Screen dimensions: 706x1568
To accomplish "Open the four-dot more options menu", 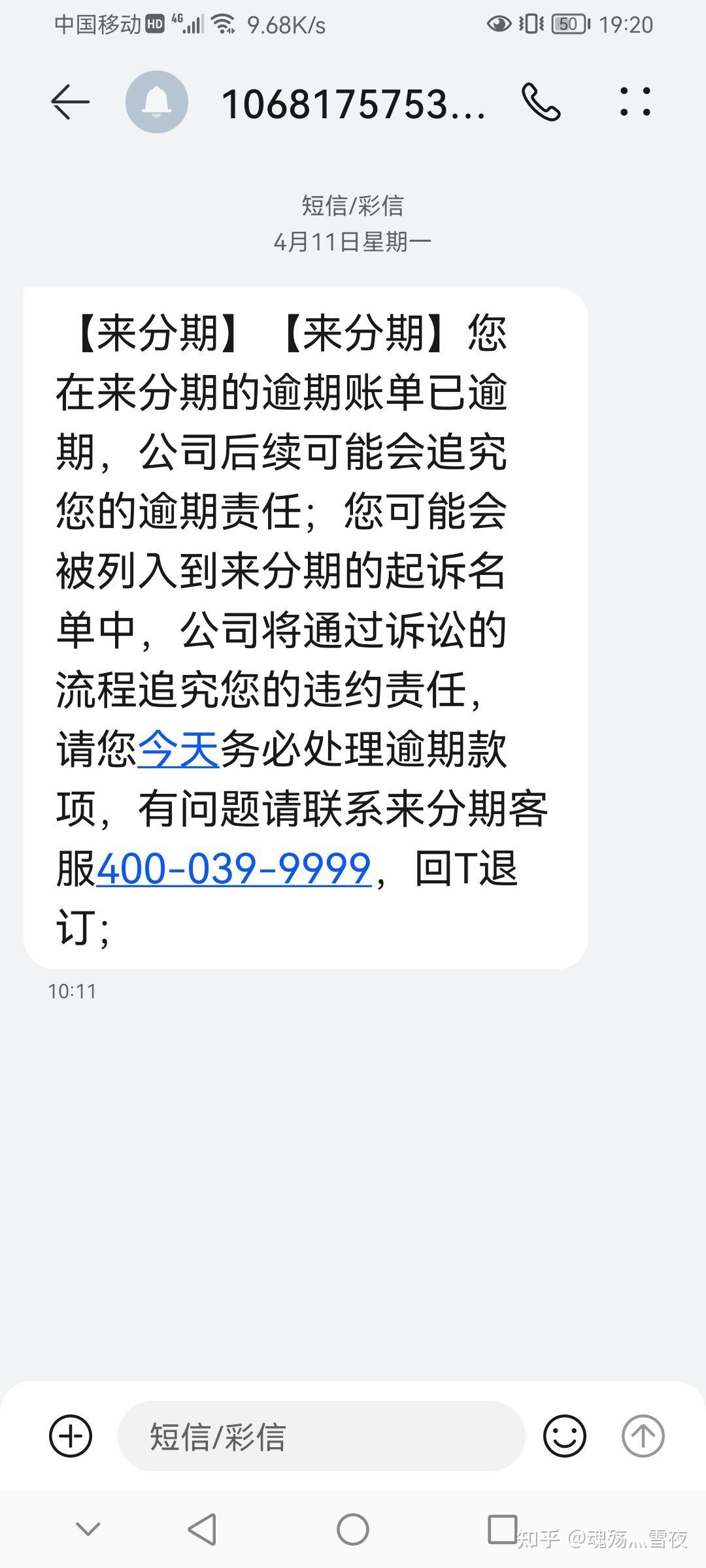I will pos(635,103).
